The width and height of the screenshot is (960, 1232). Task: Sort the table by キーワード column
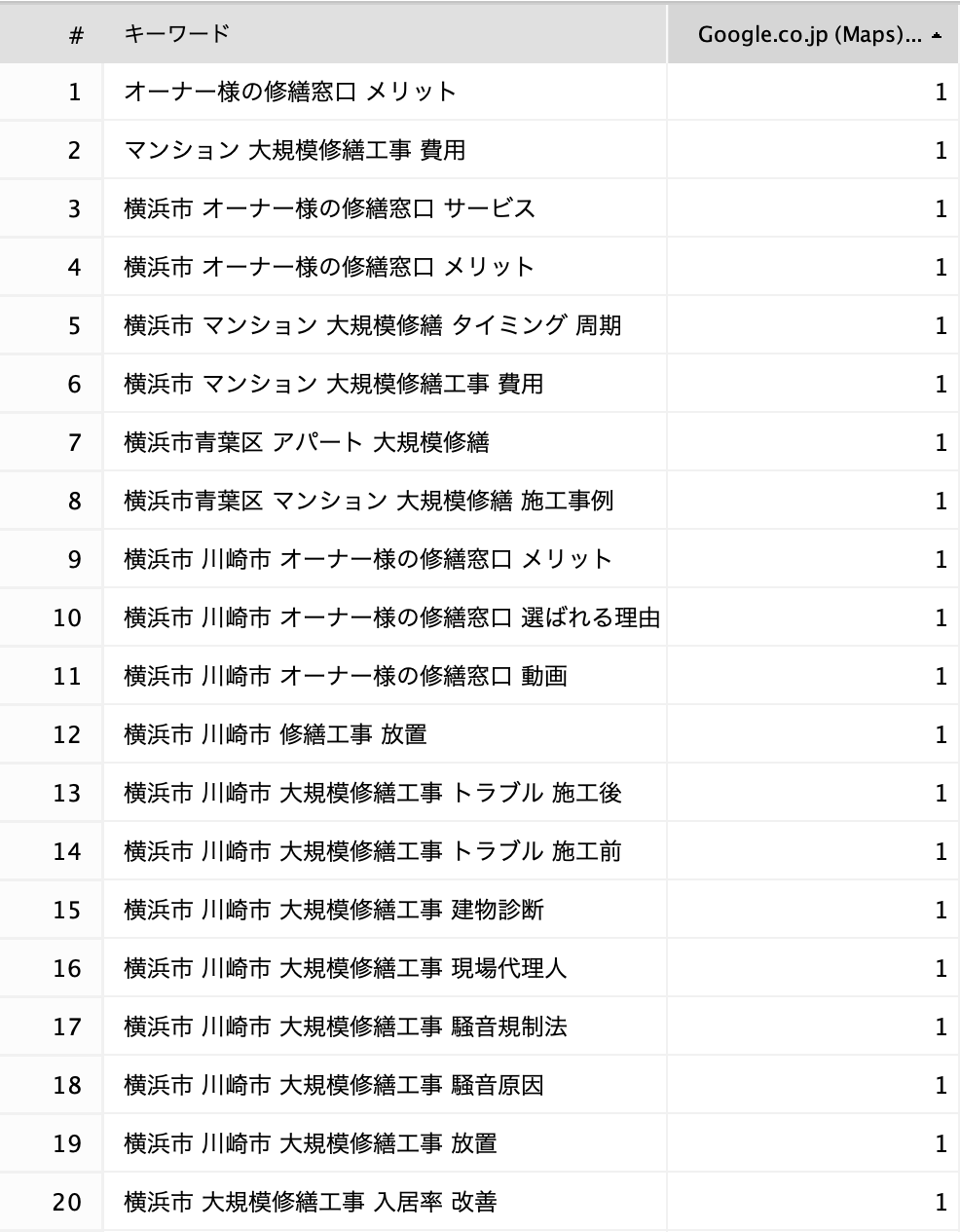pos(385,34)
